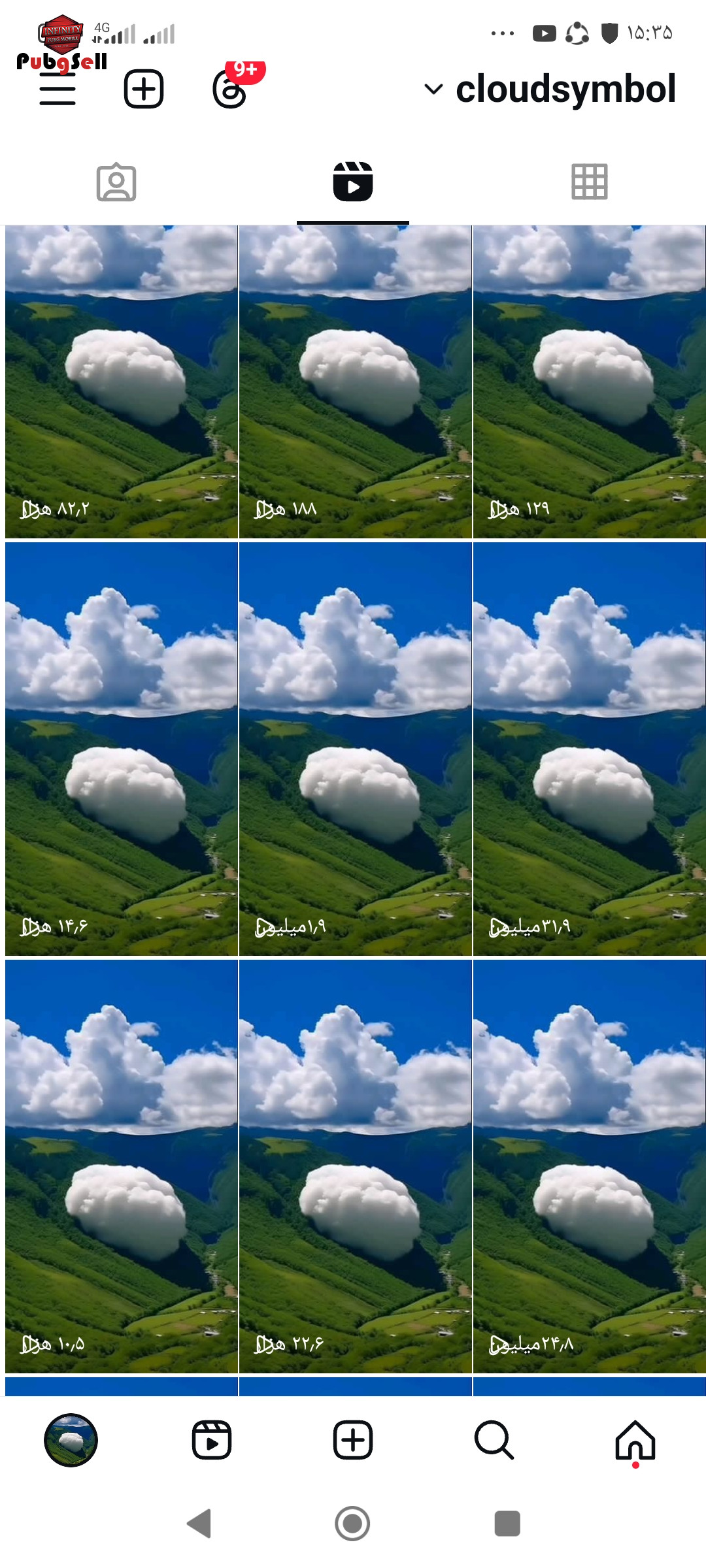Open the reel with ۲۲٫۶ هزار views
This screenshot has height=1568, width=706.
pyautogui.click(x=356, y=1166)
